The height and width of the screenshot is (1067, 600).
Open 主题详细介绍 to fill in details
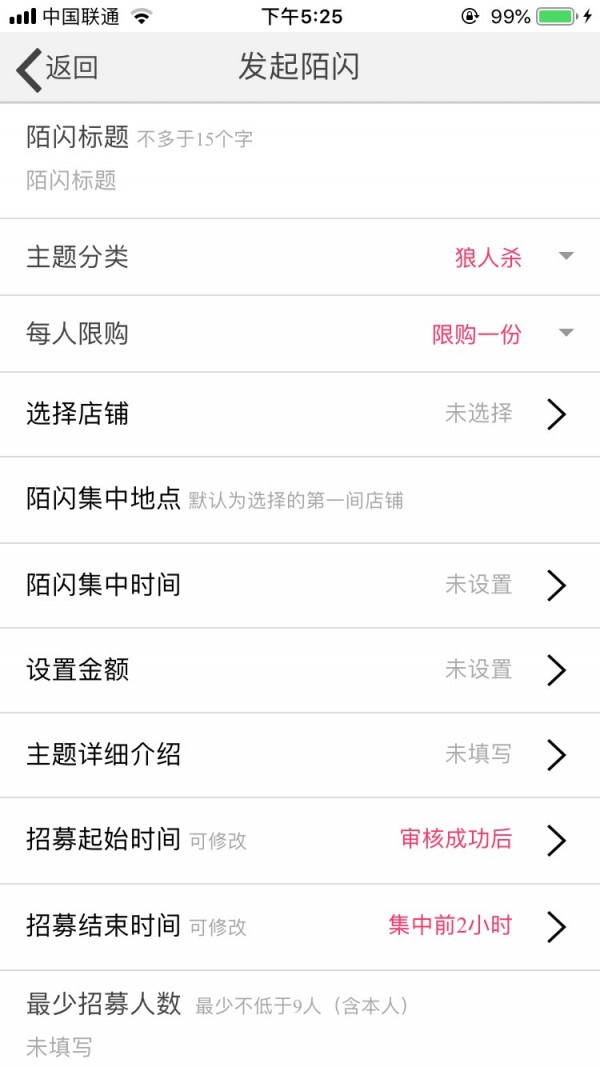coord(300,755)
